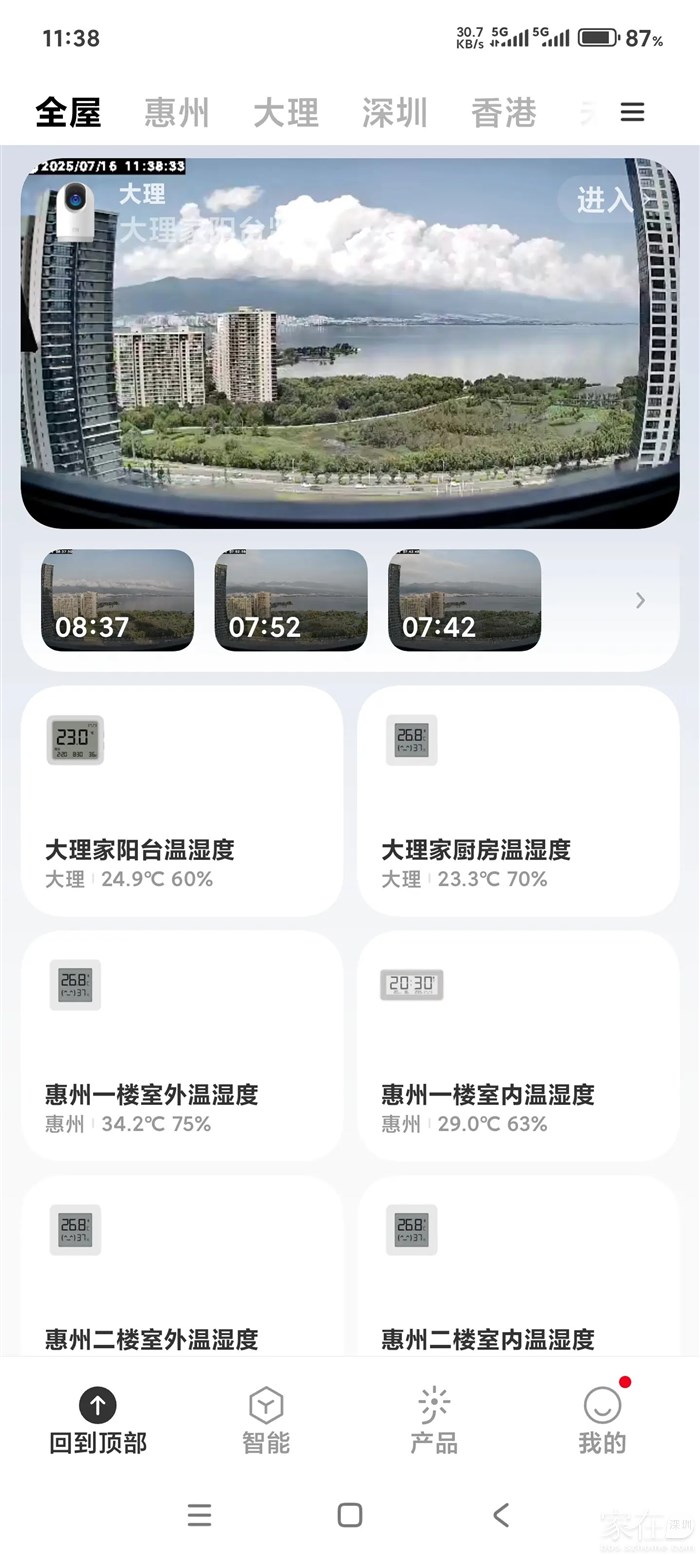View 惠州一楼室外温湿度 sensor details
This screenshot has height=1555, width=700.
click(x=182, y=1045)
